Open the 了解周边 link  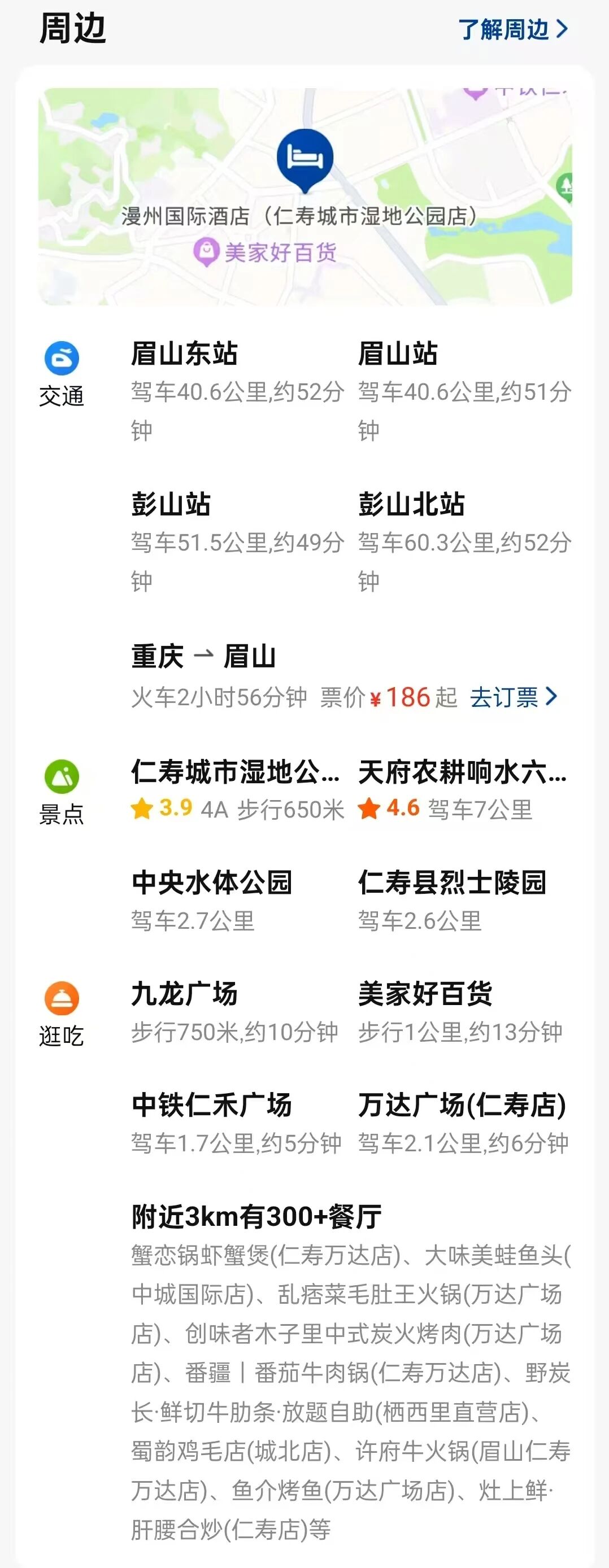click(x=513, y=29)
